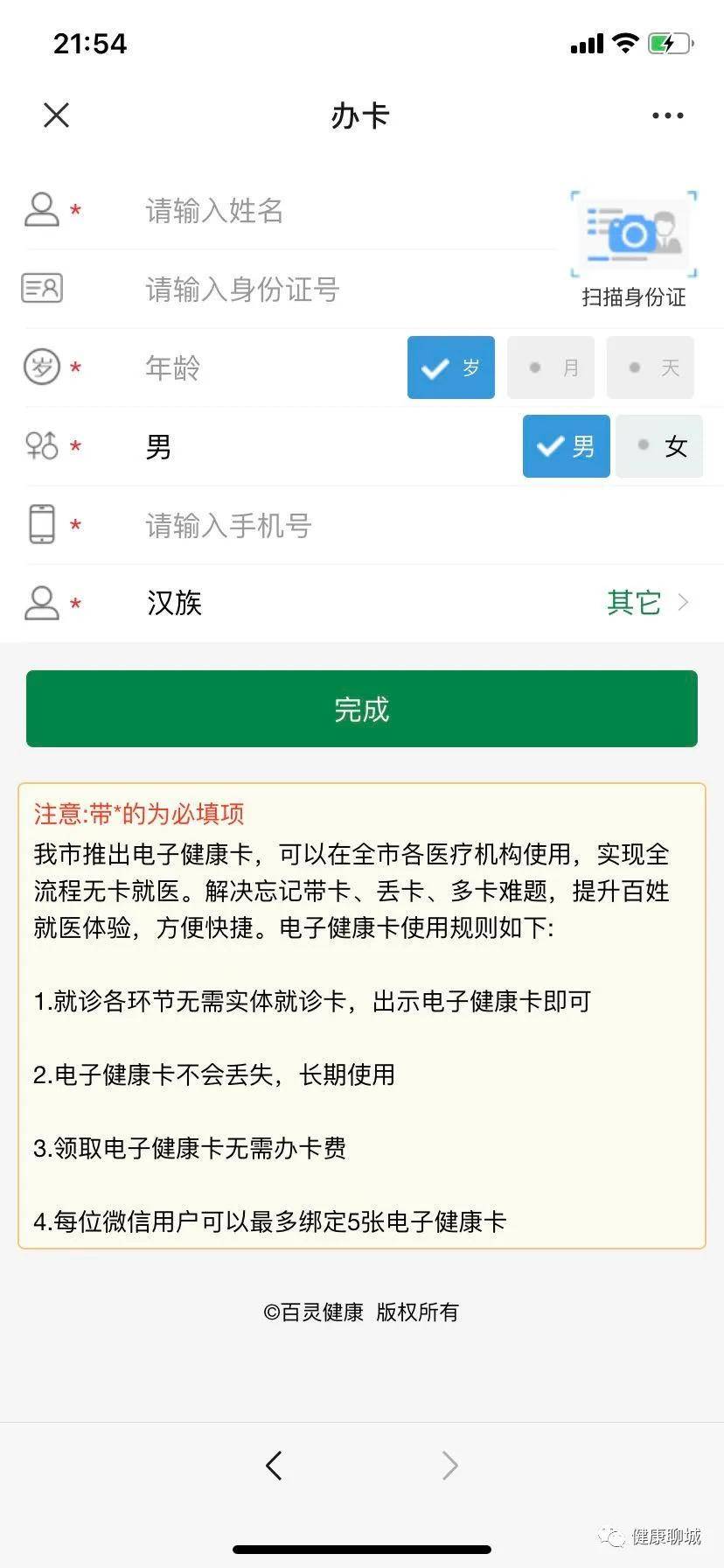
Task: Select 天 as the age unit
Action: coord(651,367)
